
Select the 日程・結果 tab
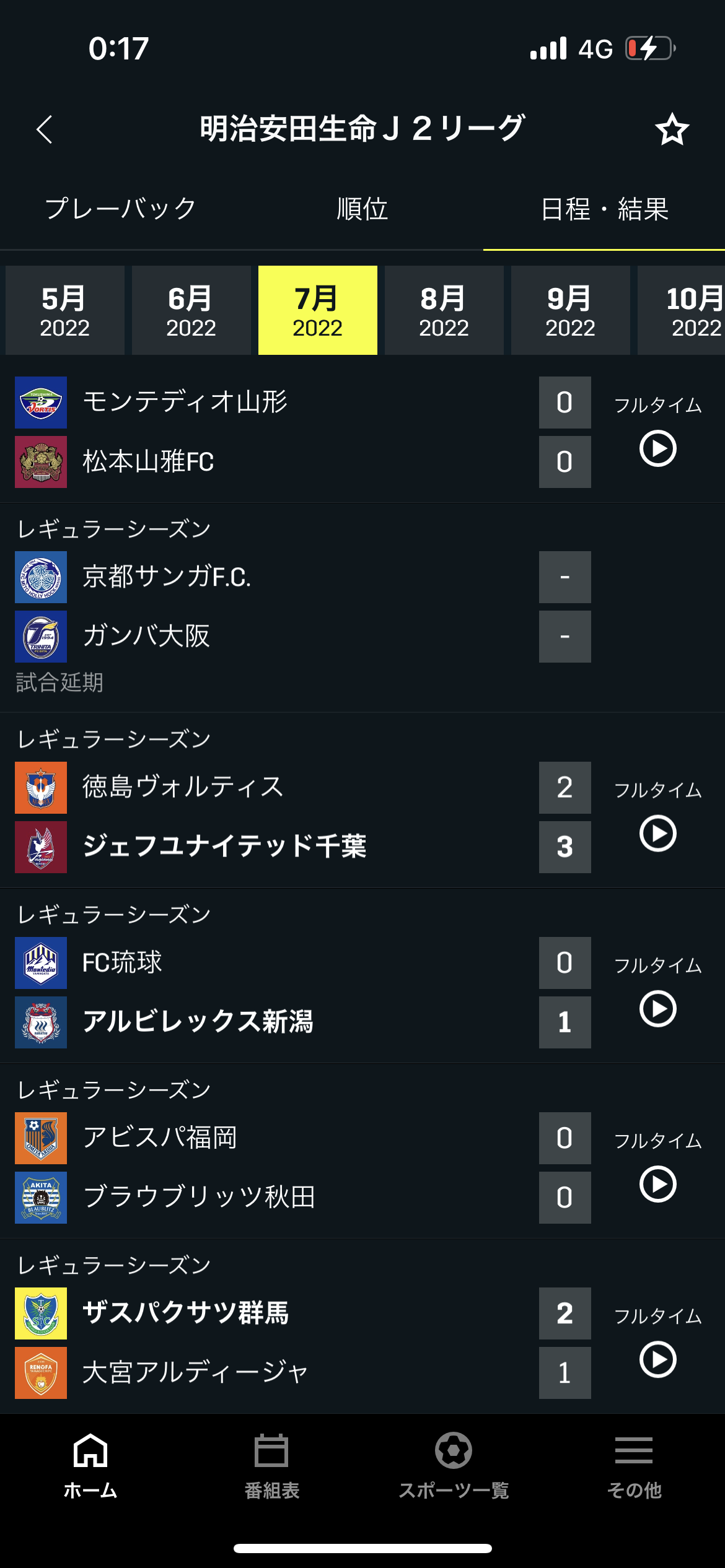[604, 209]
